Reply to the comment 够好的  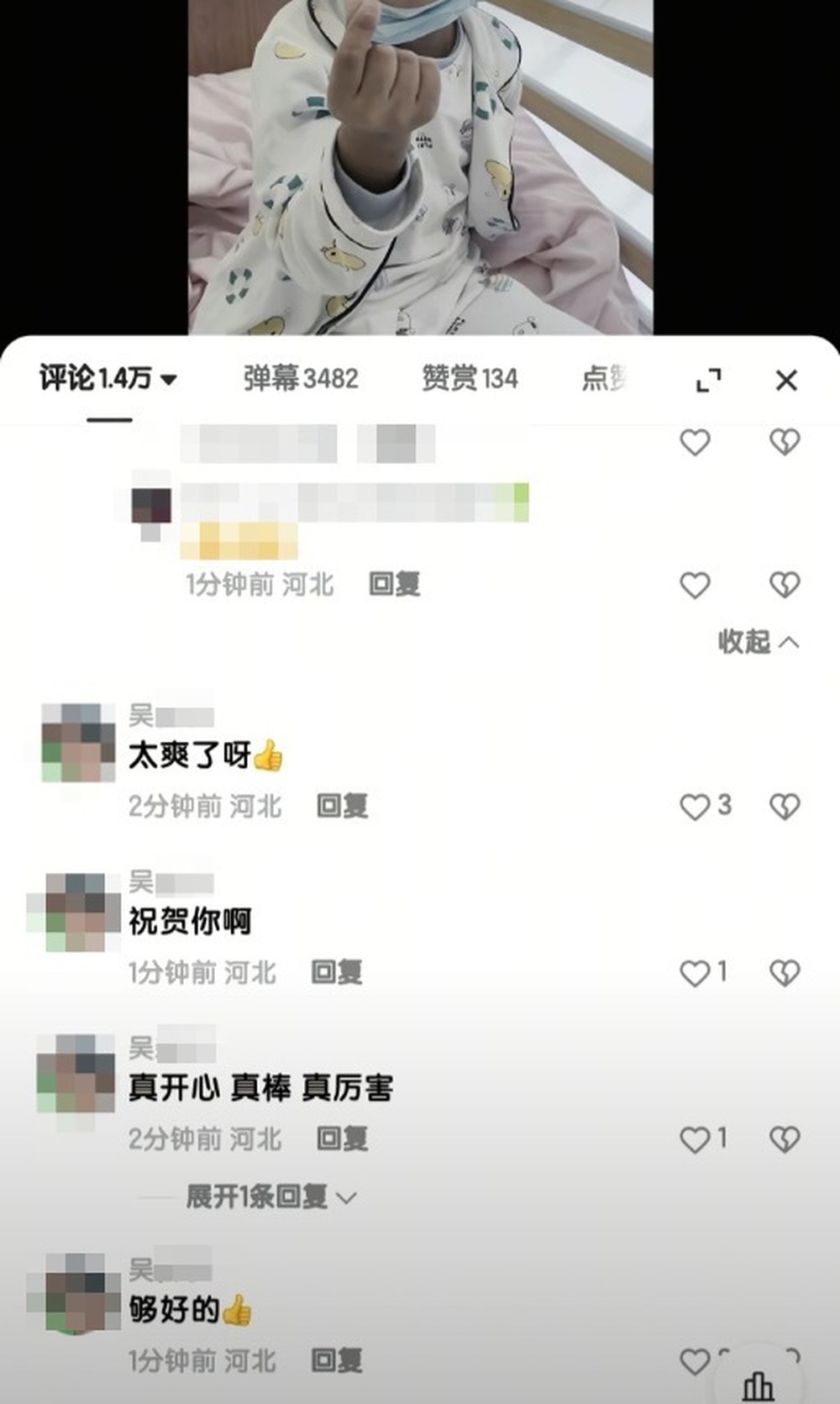tap(337, 1360)
